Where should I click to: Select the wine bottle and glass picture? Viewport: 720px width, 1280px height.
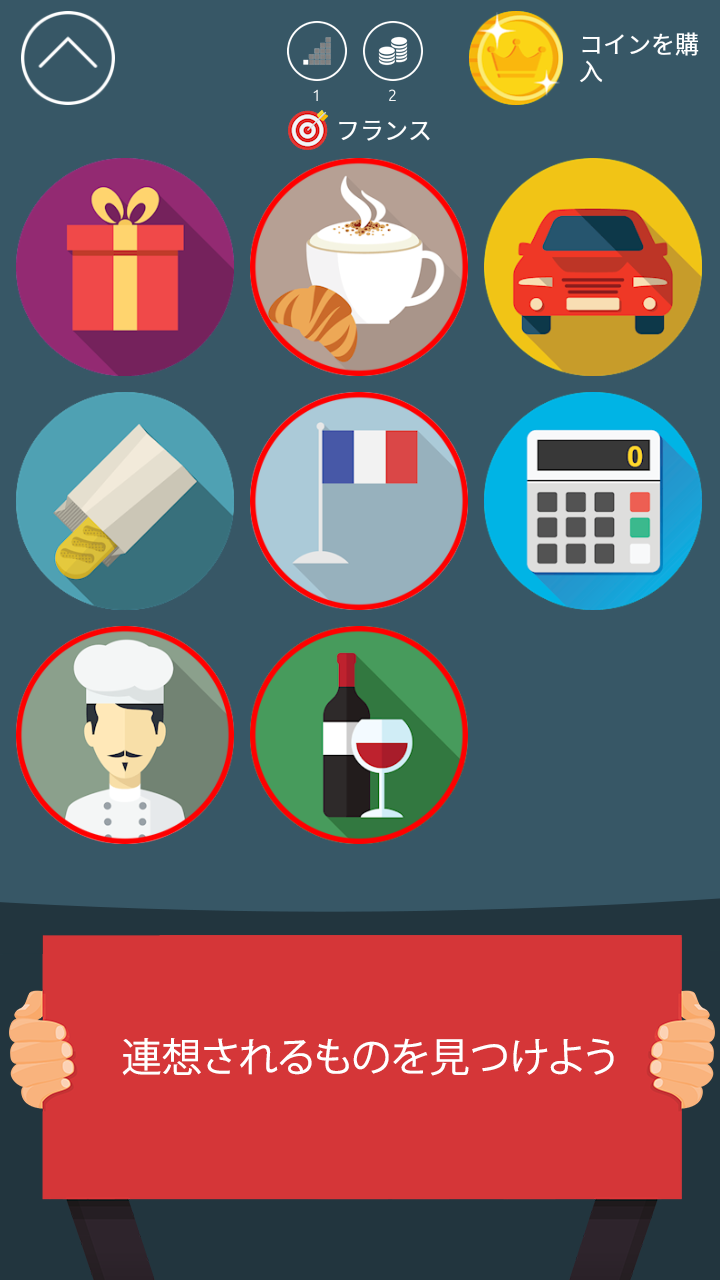359,735
